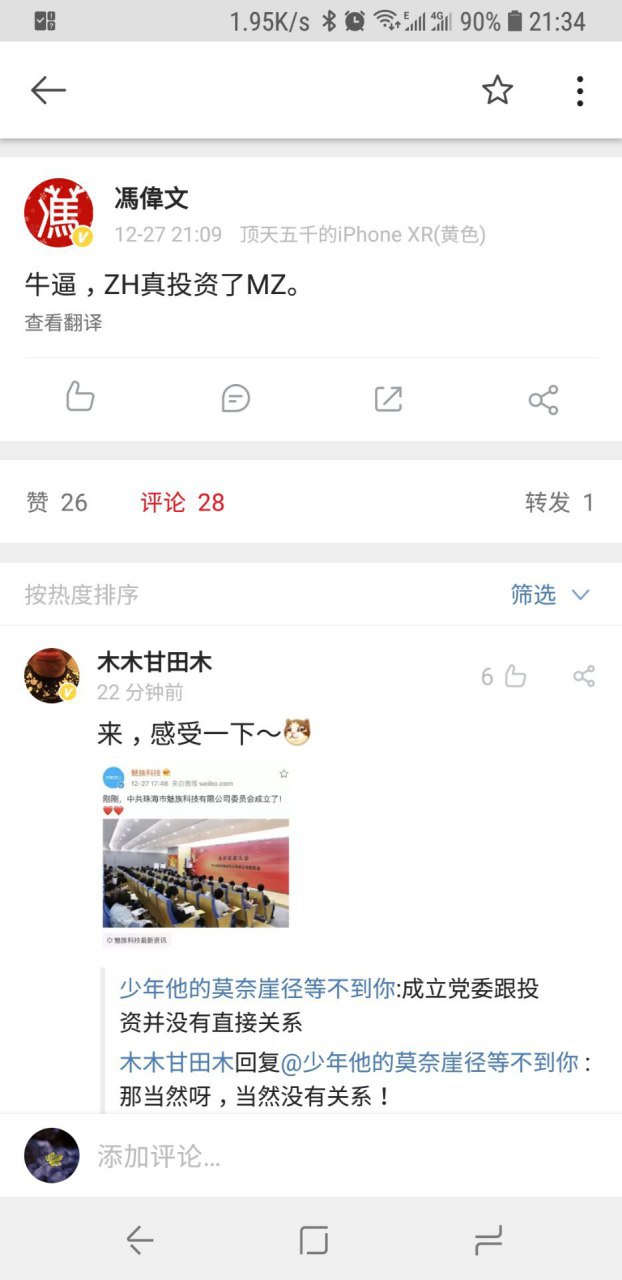
Task: View the 转发 1 reposts tab
Action: [560, 503]
